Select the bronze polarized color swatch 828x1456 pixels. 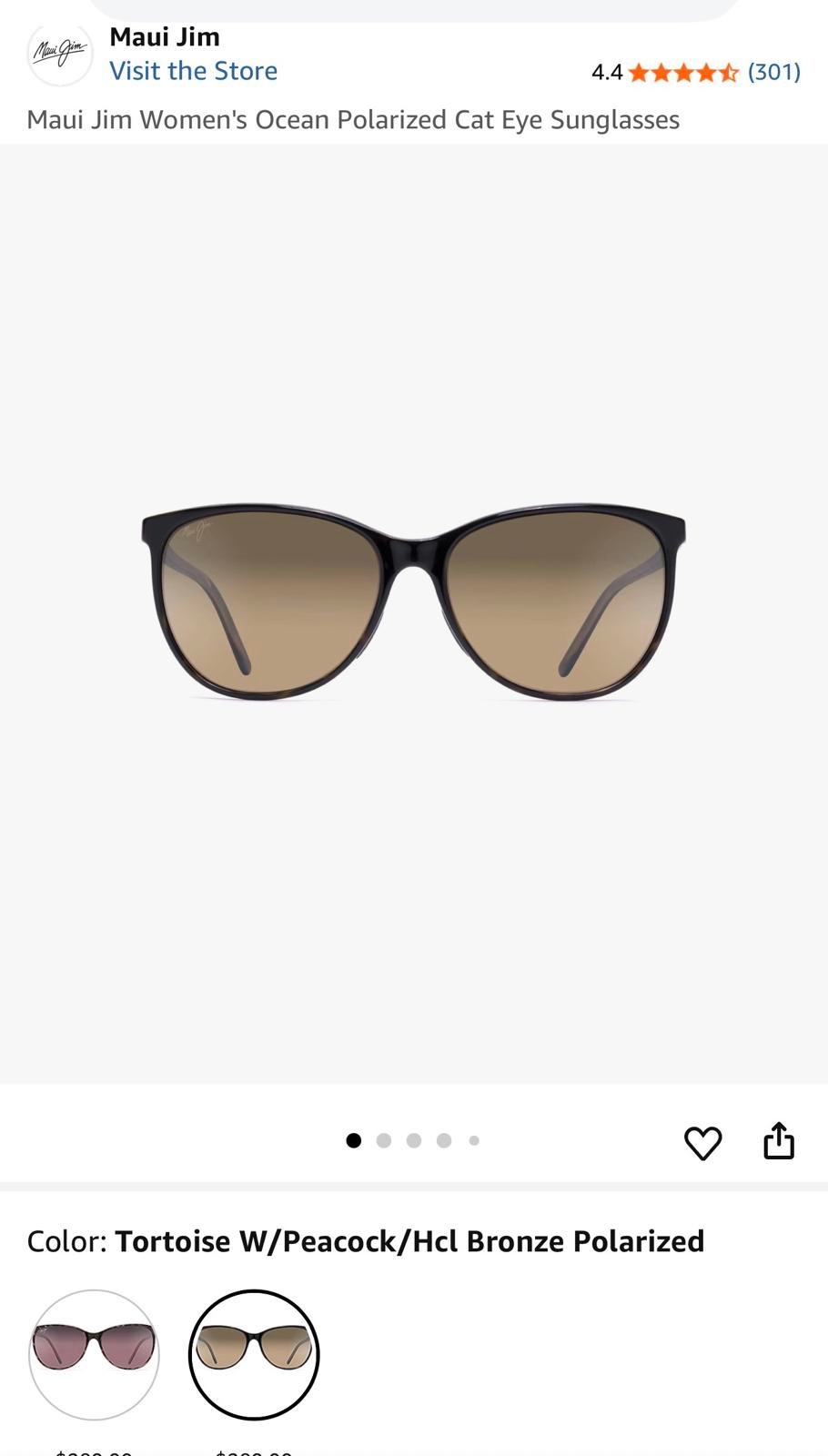[x=254, y=1354]
